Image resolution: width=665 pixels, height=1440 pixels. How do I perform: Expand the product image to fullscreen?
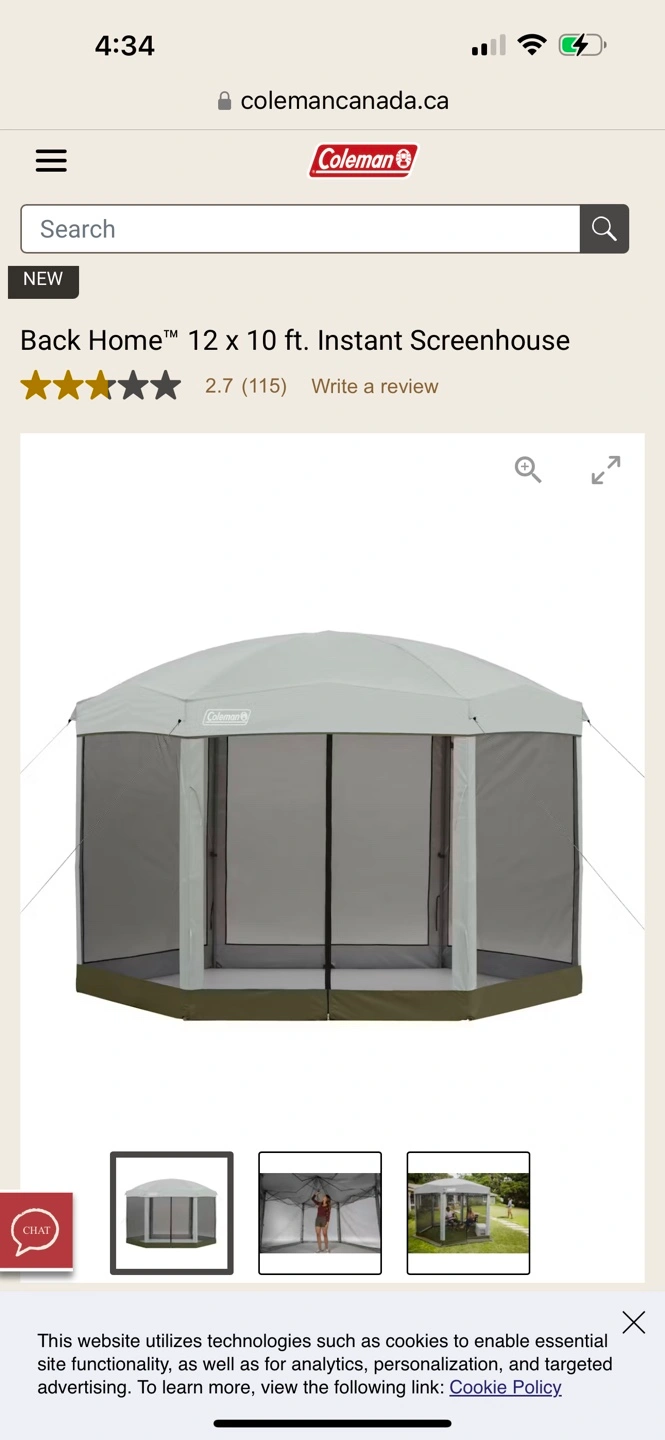coord(605,469)
